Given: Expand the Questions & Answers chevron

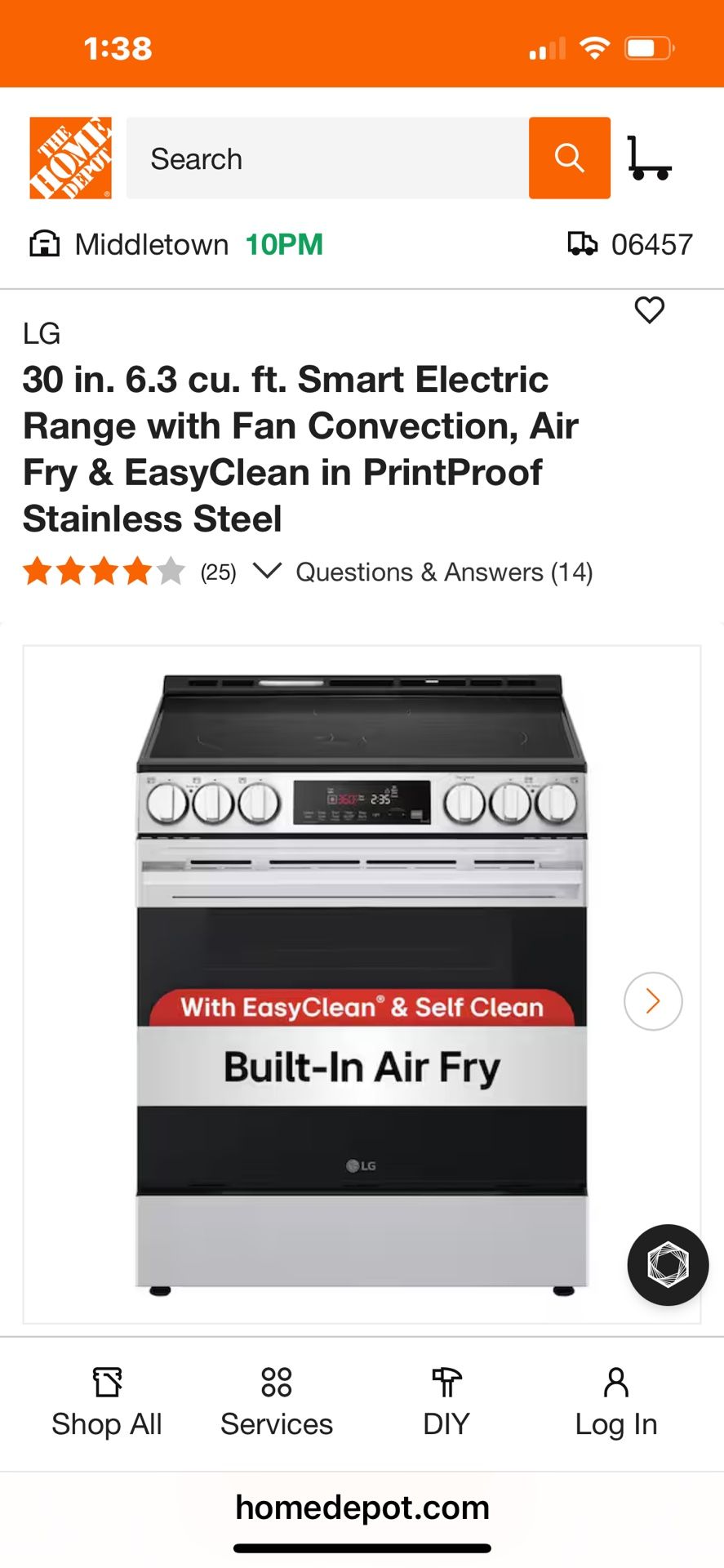Looking at the screenshot, I should pyautogui.click(x=269, y=571).
